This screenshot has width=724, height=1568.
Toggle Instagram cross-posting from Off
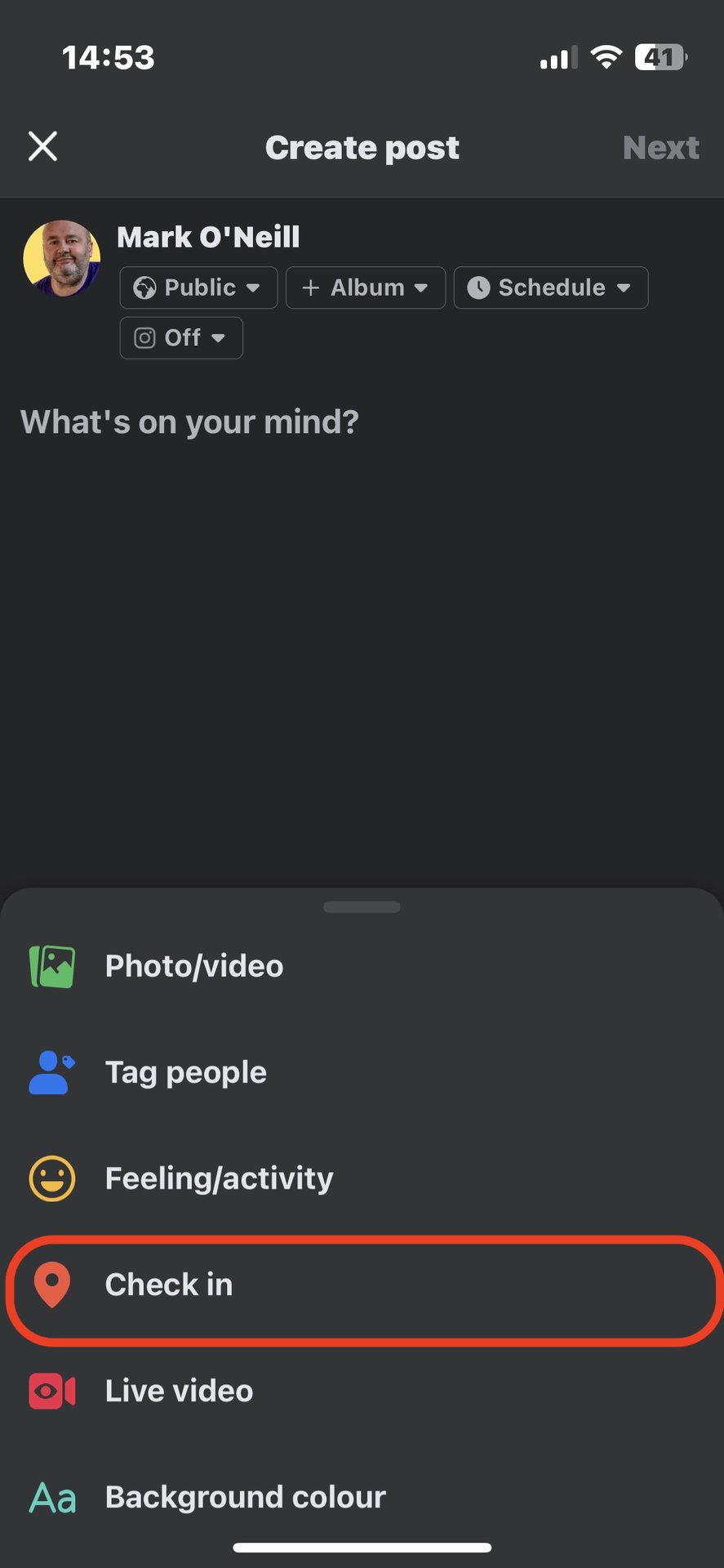tap(180, 337)
